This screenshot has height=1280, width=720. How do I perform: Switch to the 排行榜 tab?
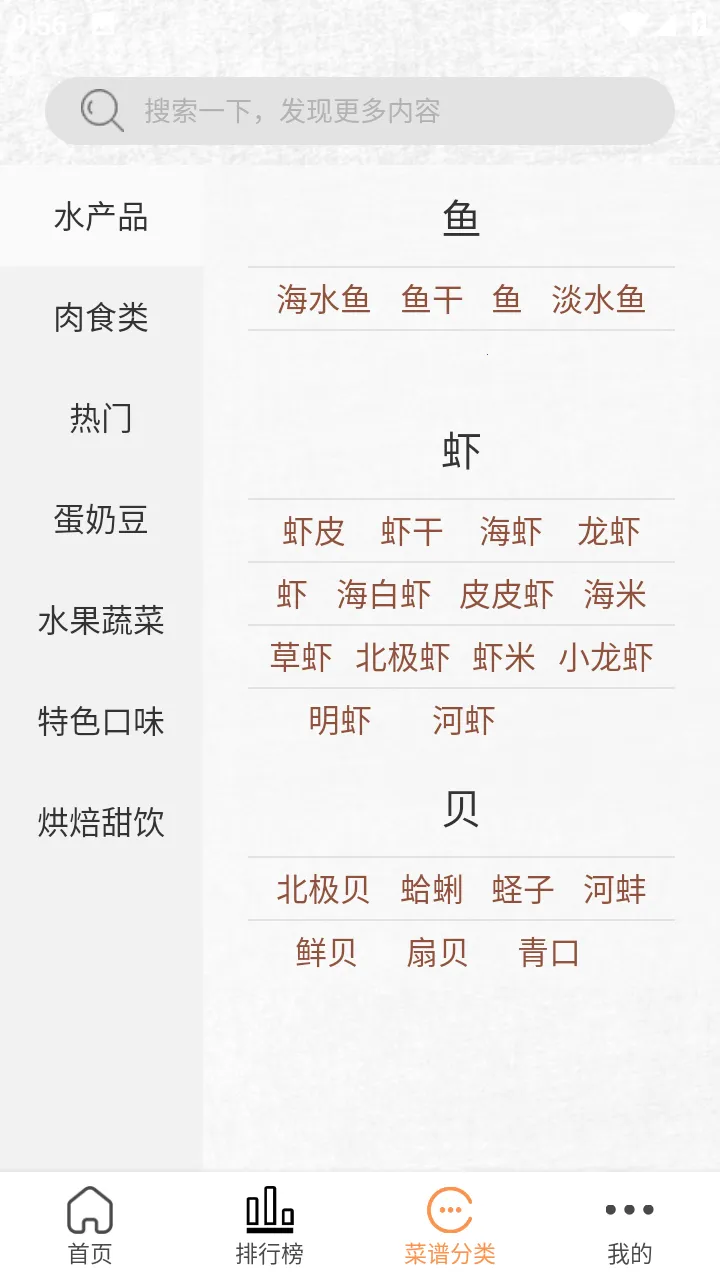point(270,1226)
